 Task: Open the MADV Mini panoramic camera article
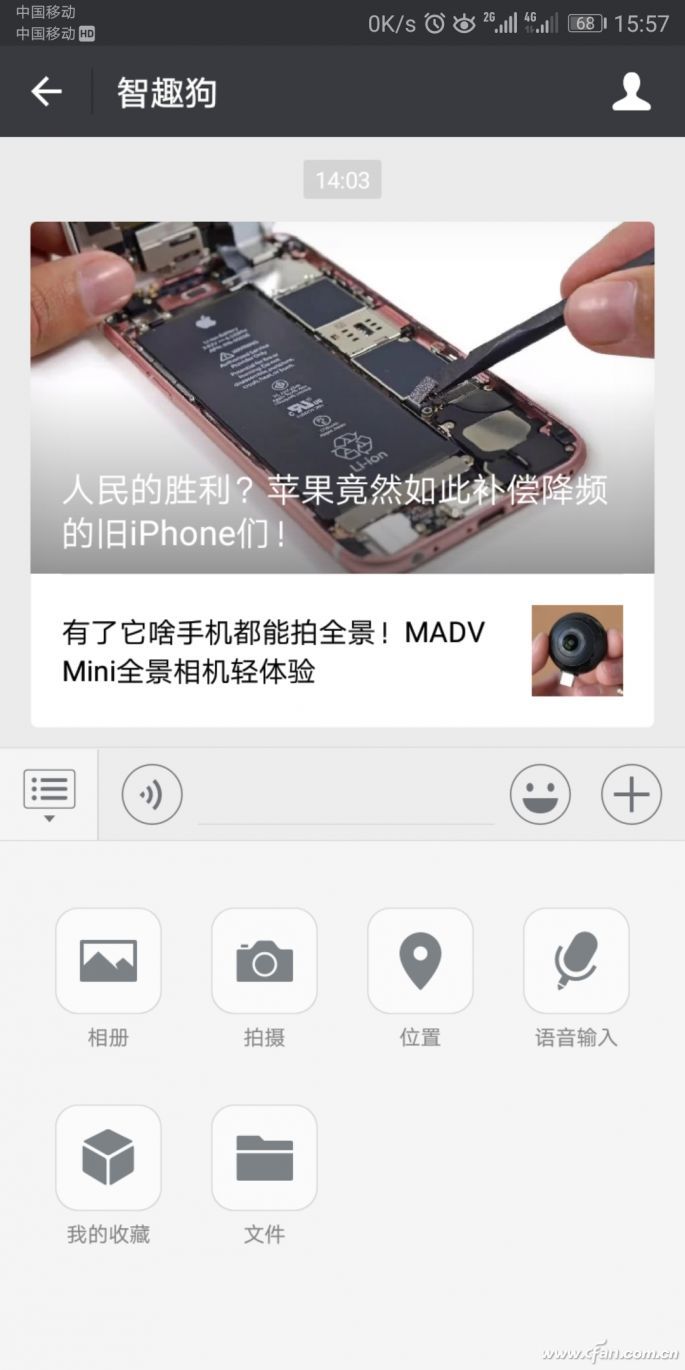click(342, 651)
